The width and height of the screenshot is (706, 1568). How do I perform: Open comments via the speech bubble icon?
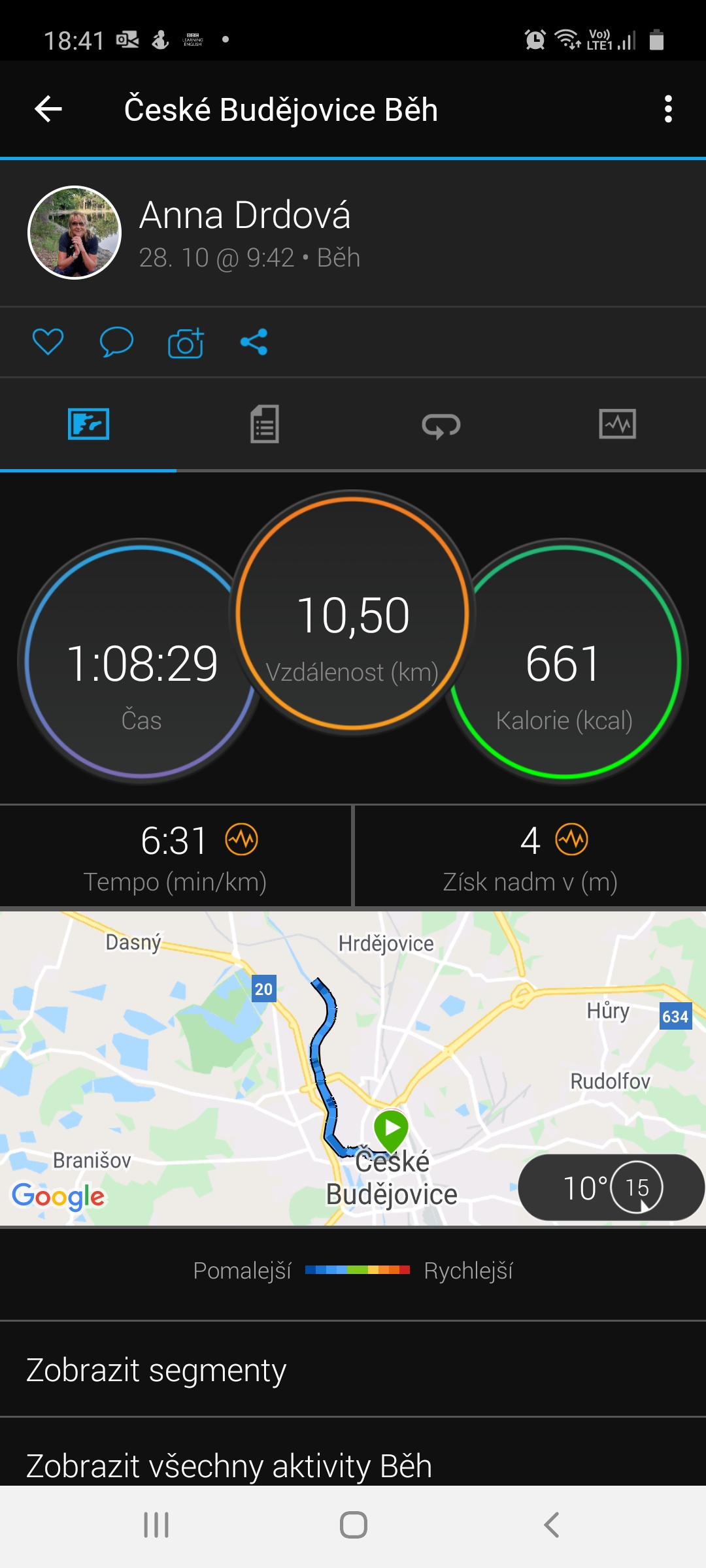116,342
